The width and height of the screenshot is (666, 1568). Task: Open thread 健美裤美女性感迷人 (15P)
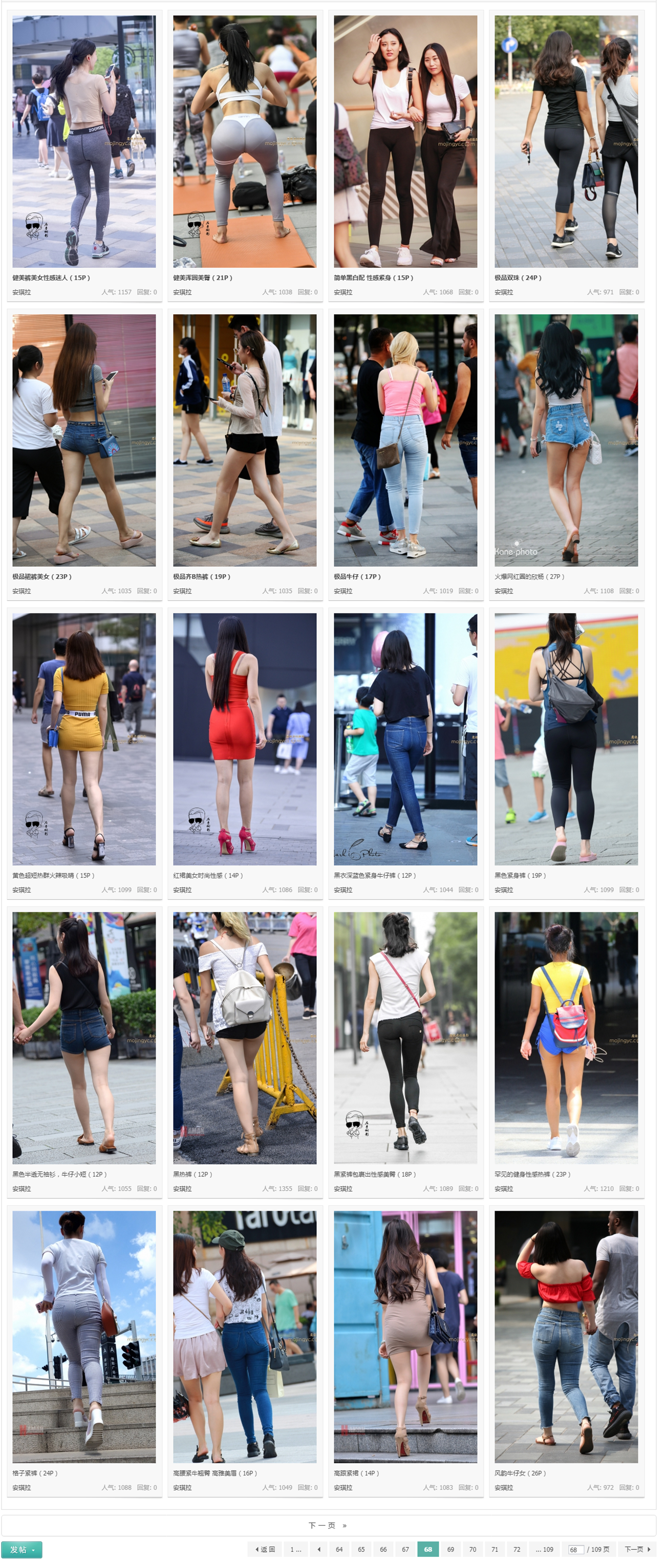tap(51, 277)
